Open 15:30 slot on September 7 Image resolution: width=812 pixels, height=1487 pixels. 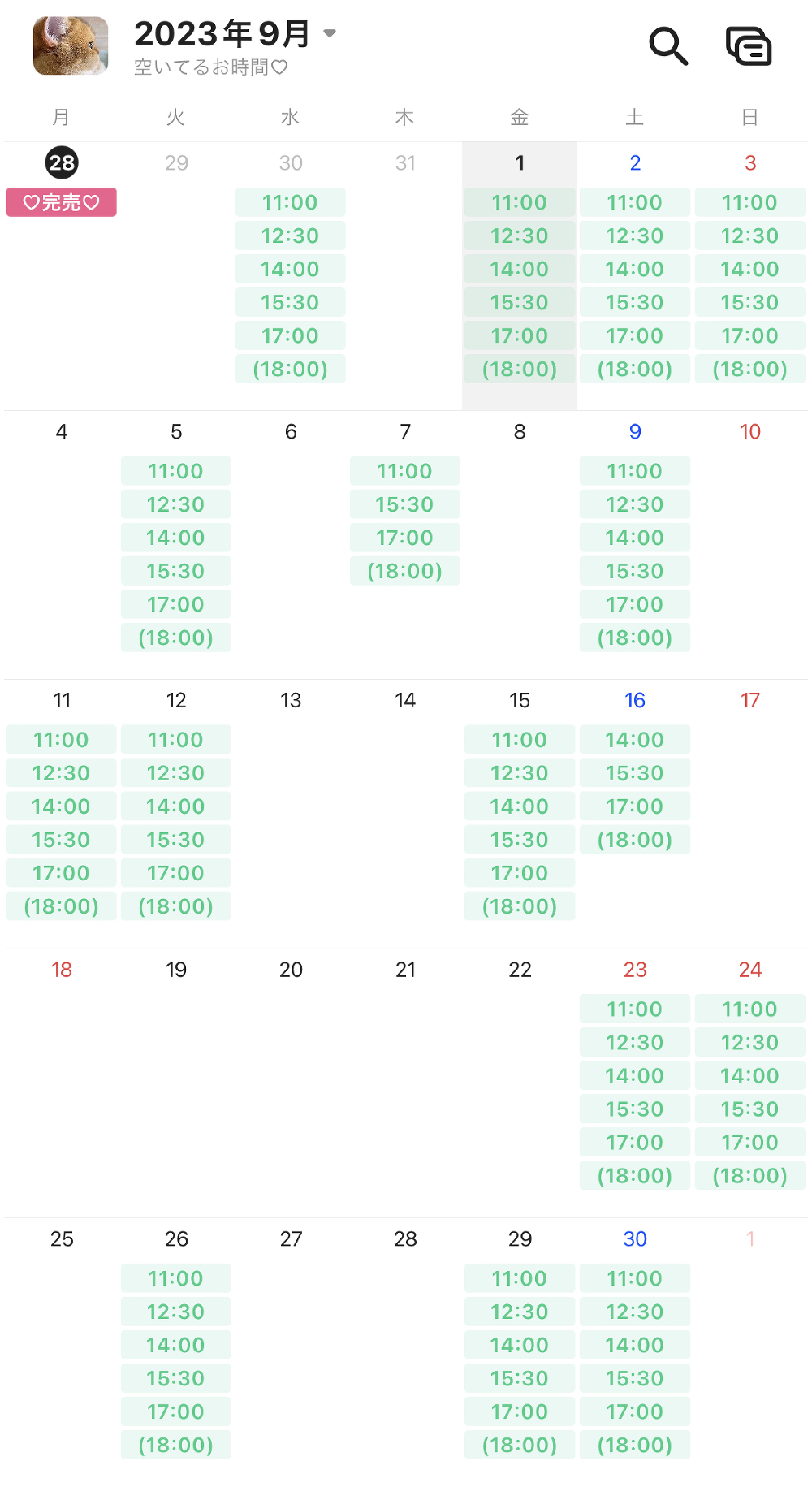(x=405, y=504)
